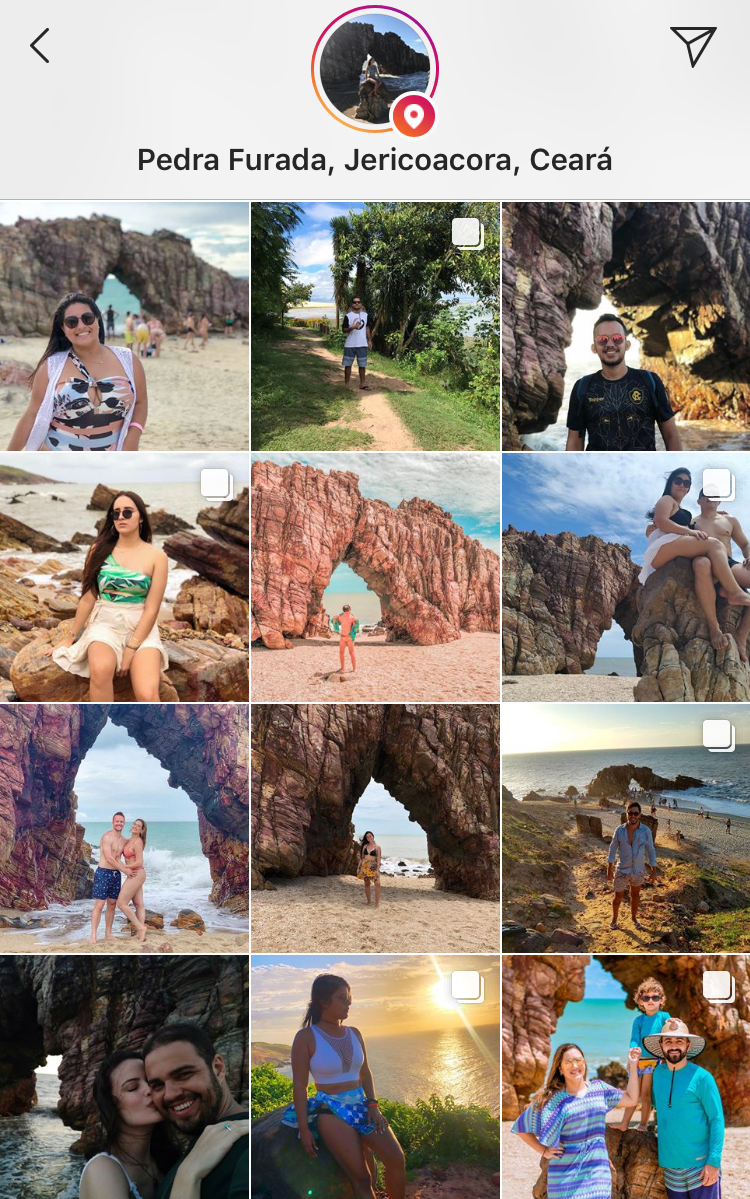
Task: Open sunset post of woman in white top
Action: point(375,1077)
